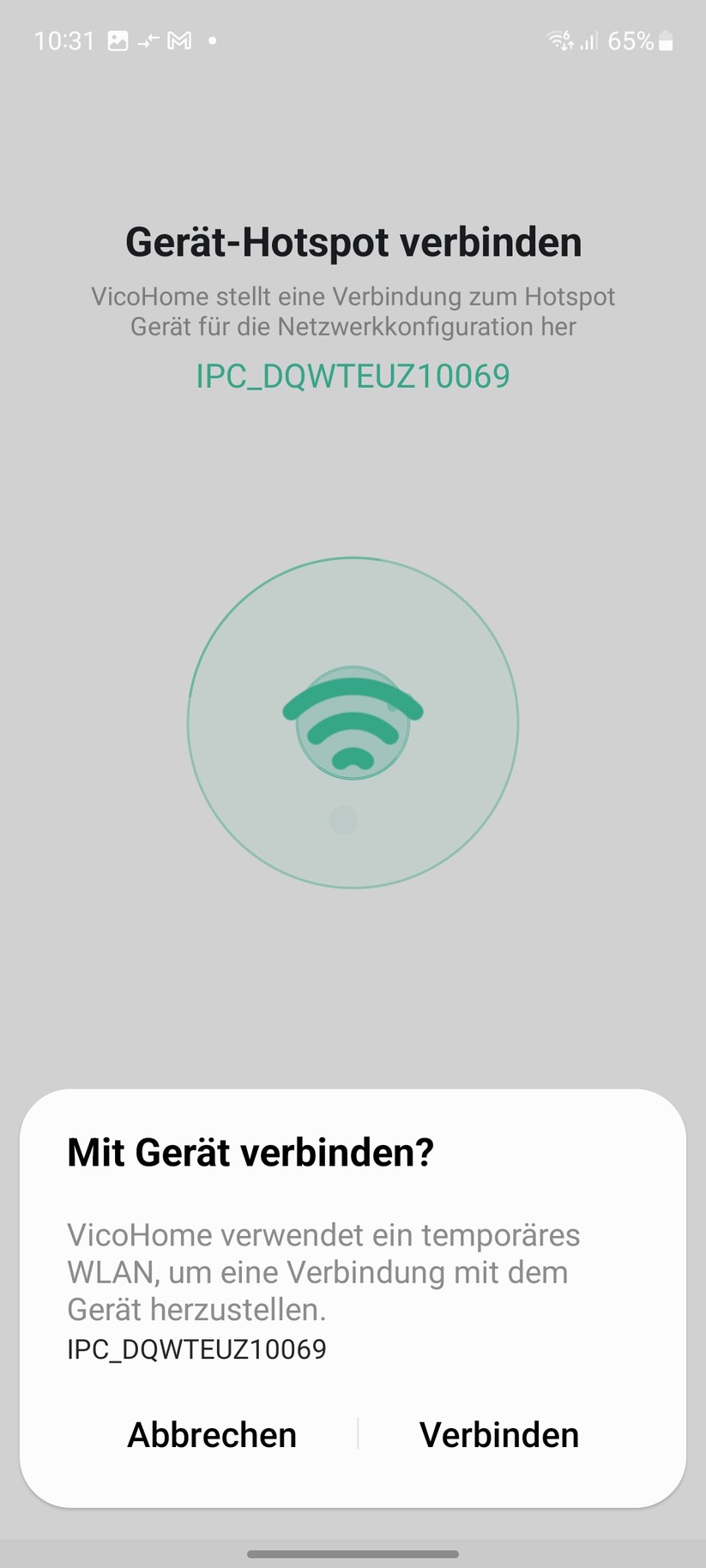This screenshot has height=1568, width=706.
Task: Tap the data transfer arrows icon in status bar
Action: (148, 40)
